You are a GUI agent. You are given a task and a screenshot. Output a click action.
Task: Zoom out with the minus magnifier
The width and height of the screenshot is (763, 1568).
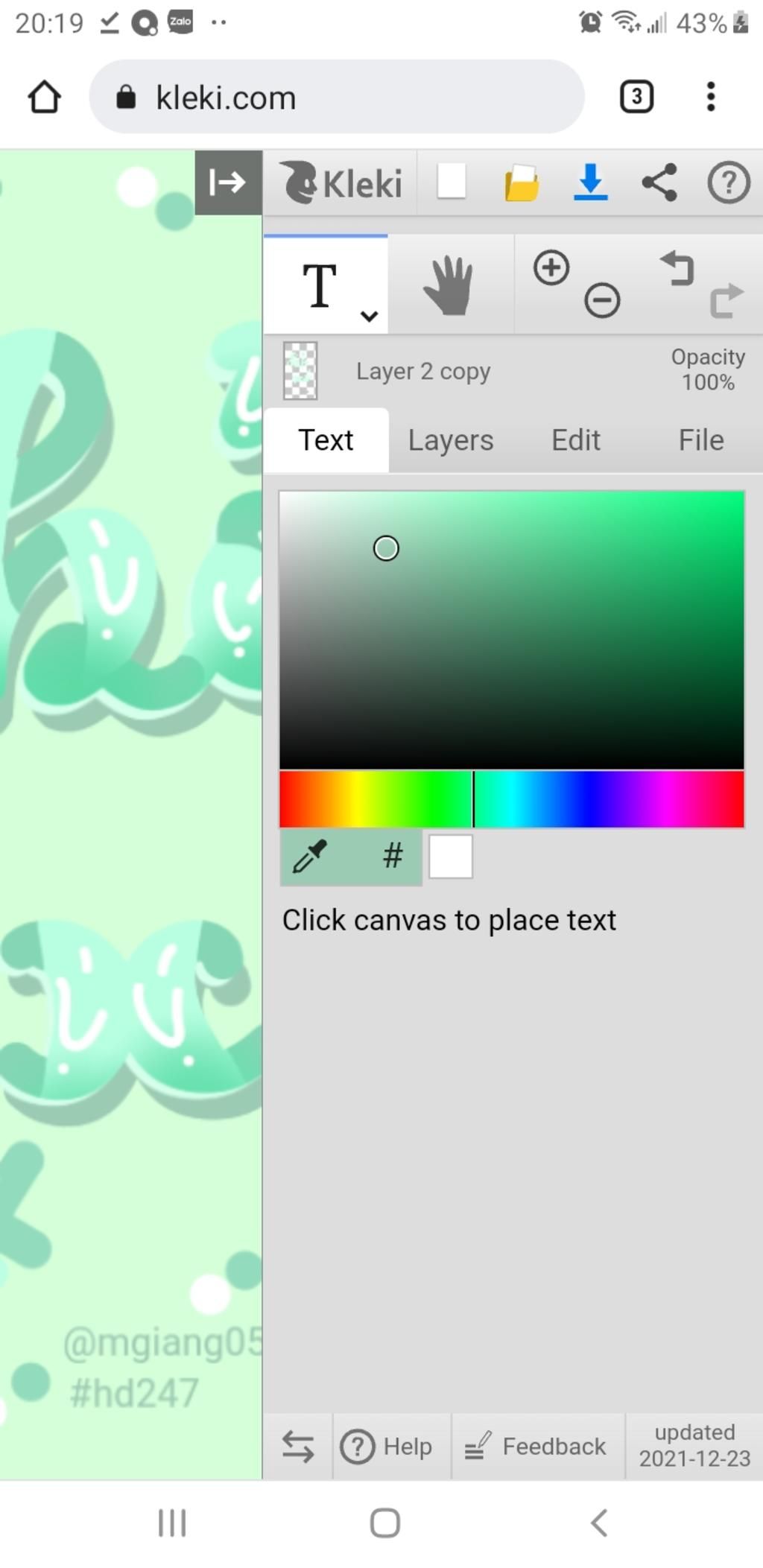click(x=602, y=300)
